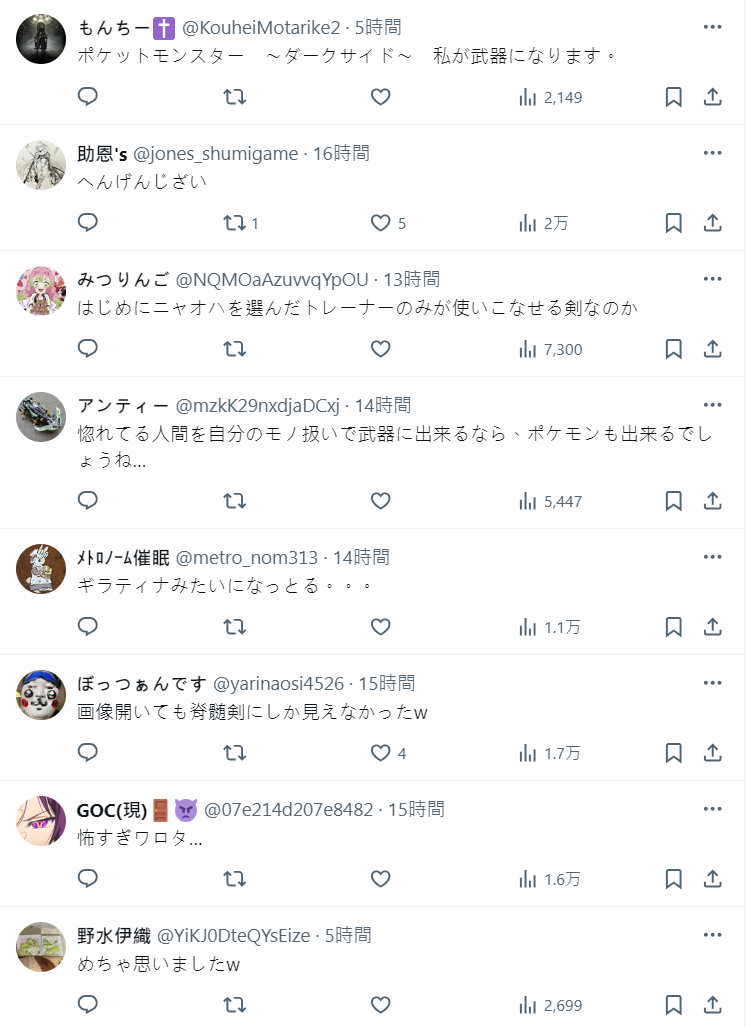Reply to もんちー's tweet
Screen dimensions: 747x1027
88,97
